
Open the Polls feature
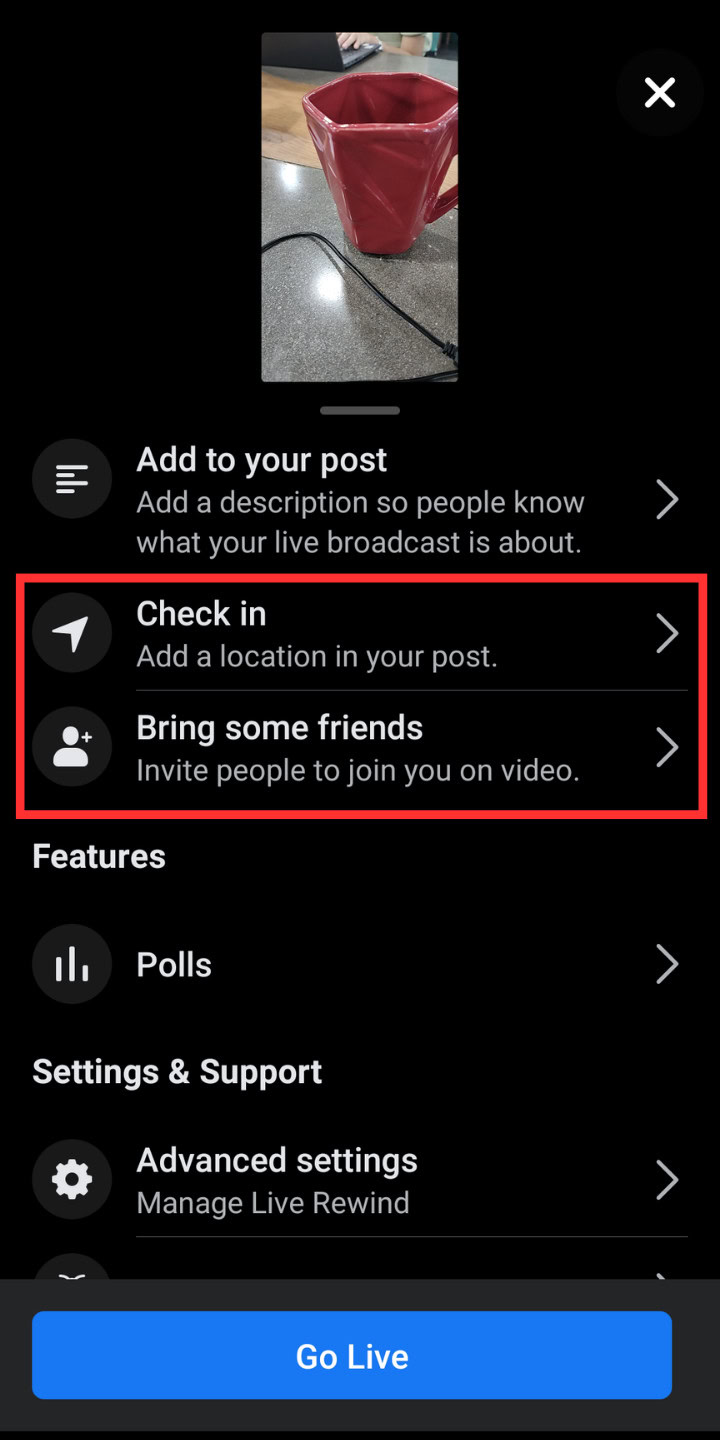(360, 965)
